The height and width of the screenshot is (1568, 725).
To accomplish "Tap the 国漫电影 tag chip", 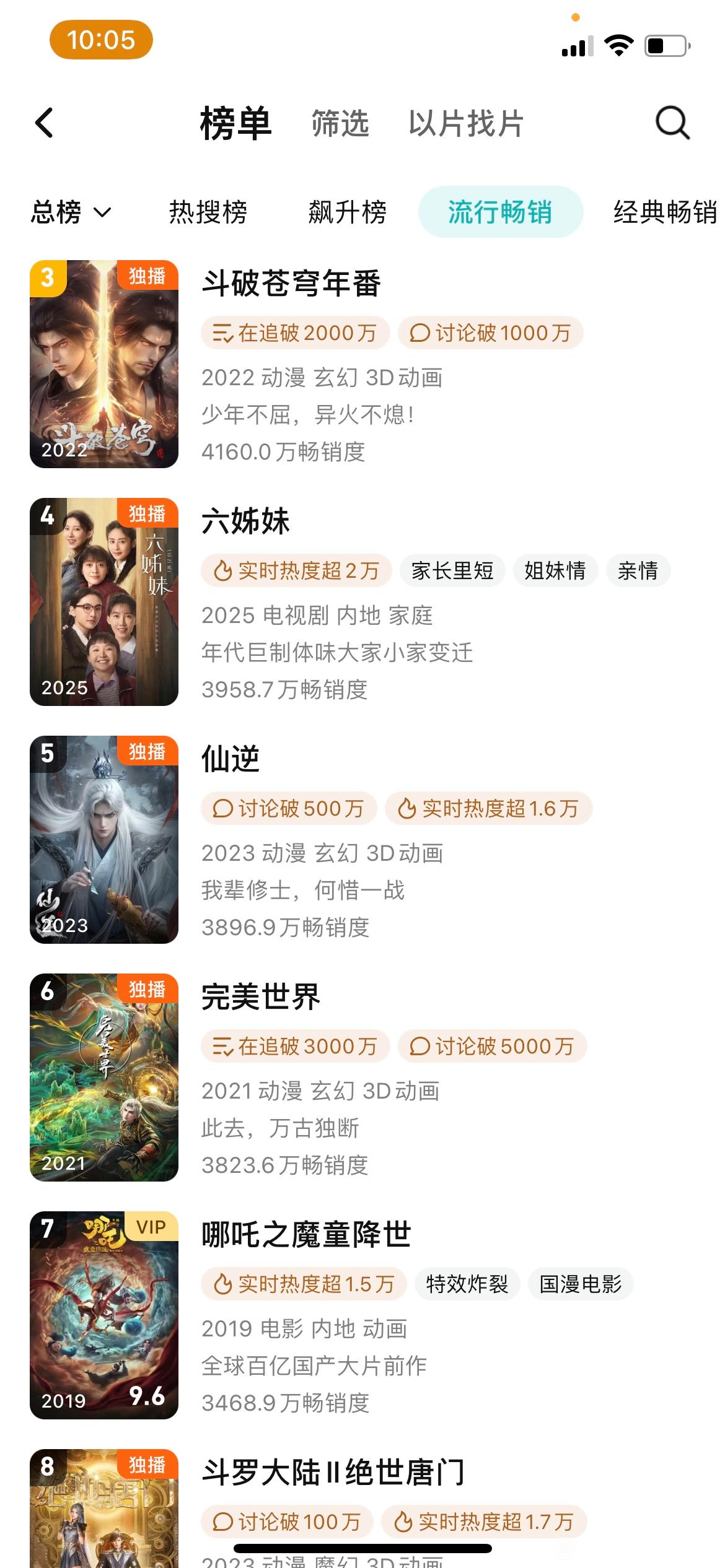I will (x=581, y=1284).
